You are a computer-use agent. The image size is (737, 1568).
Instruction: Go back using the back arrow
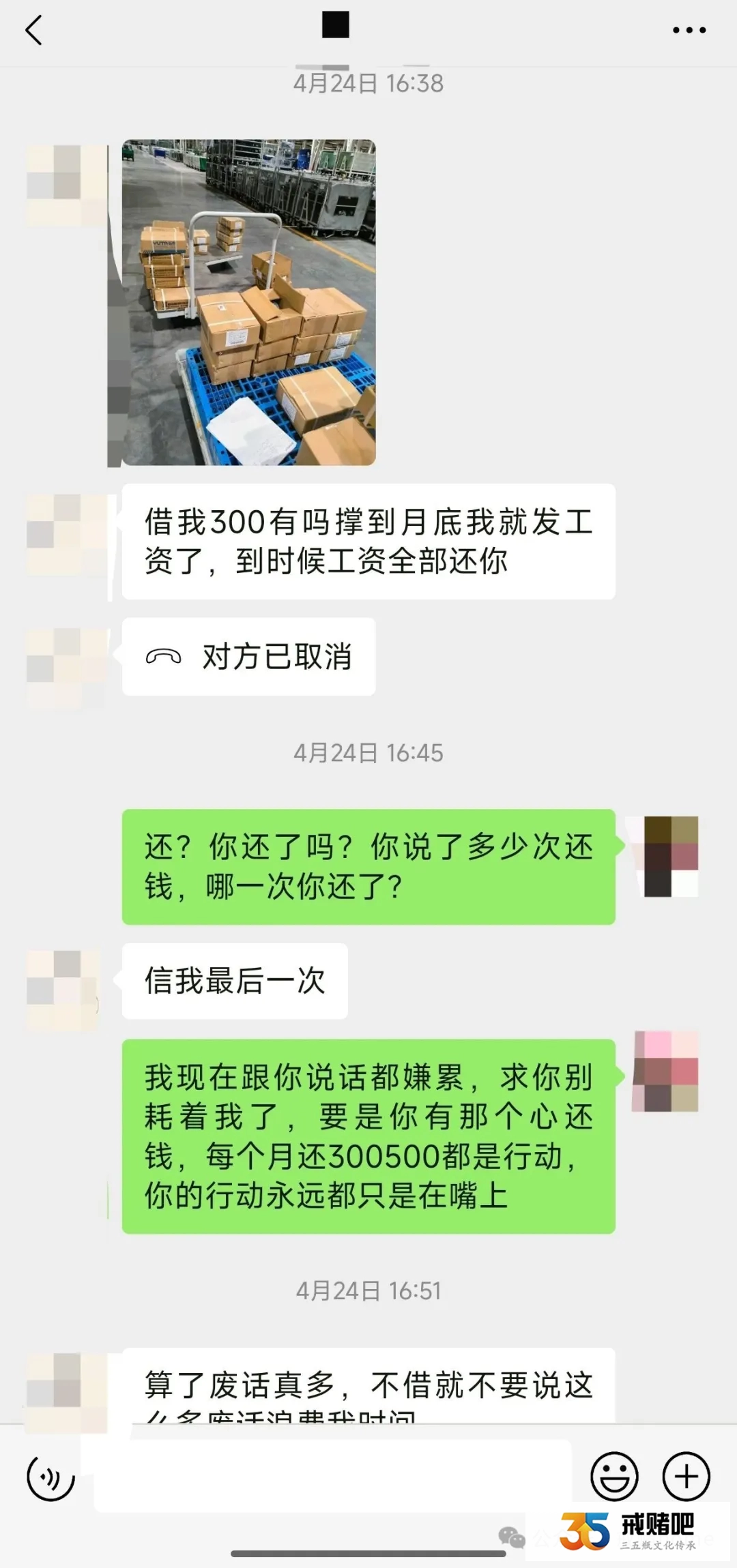(34, 30)
